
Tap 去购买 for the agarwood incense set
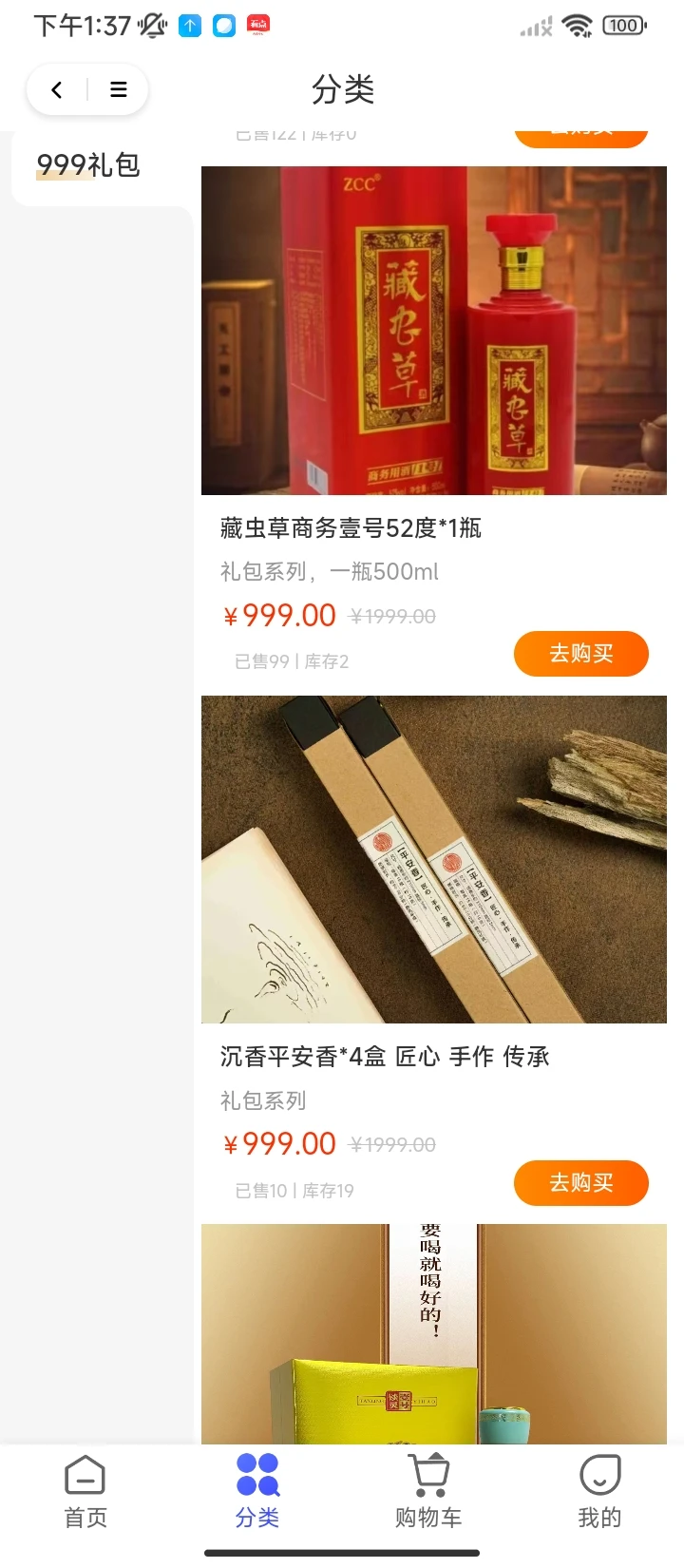580,1182
